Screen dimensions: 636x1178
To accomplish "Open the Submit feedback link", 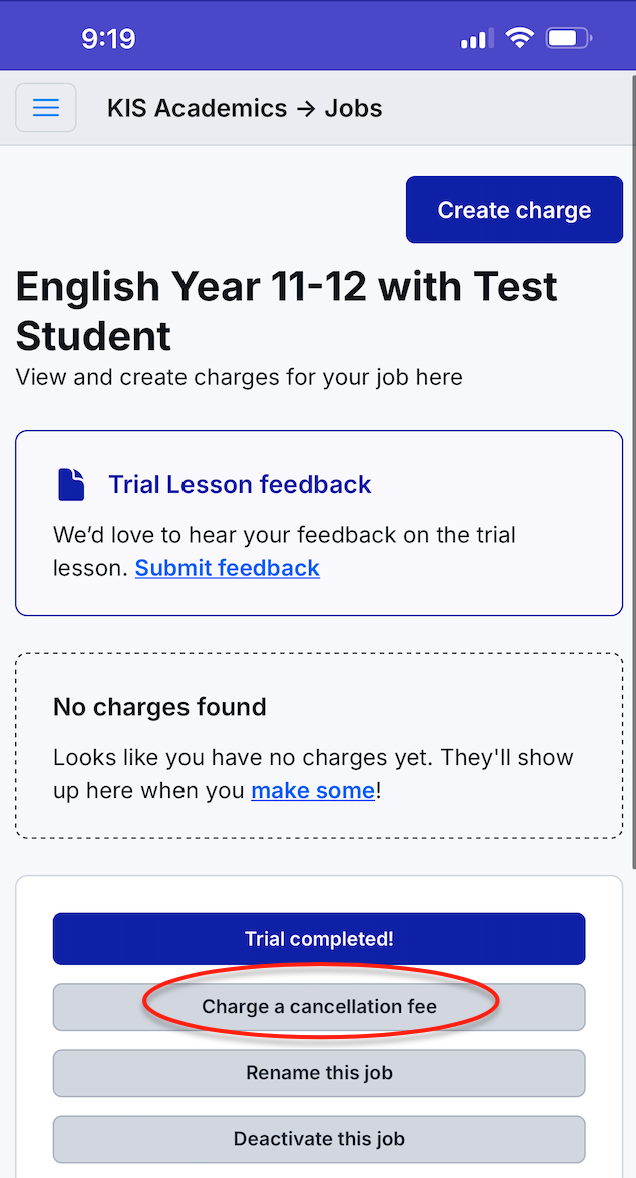I will pos(227,568).
